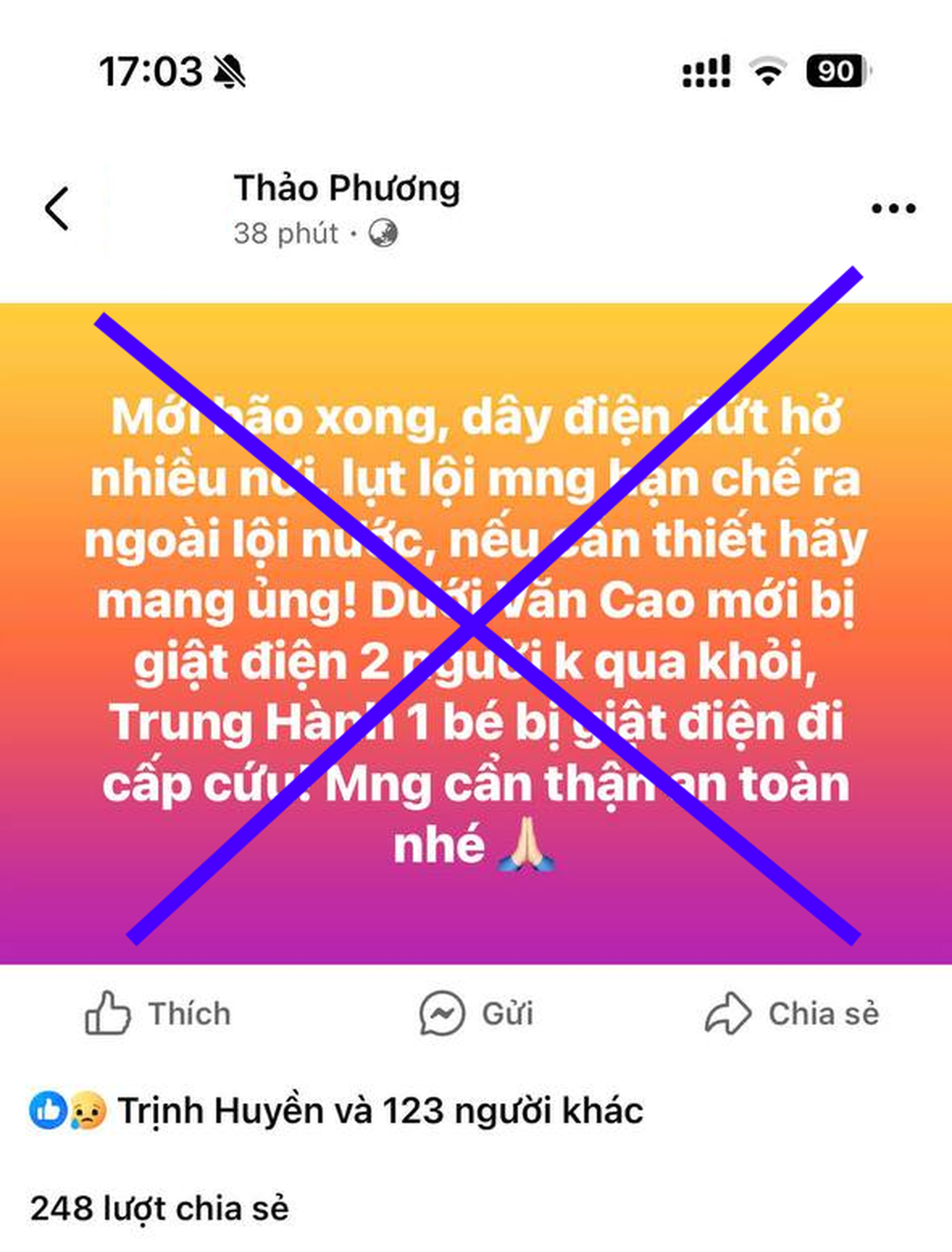Go back using the arrow icon

click(57, 208)
